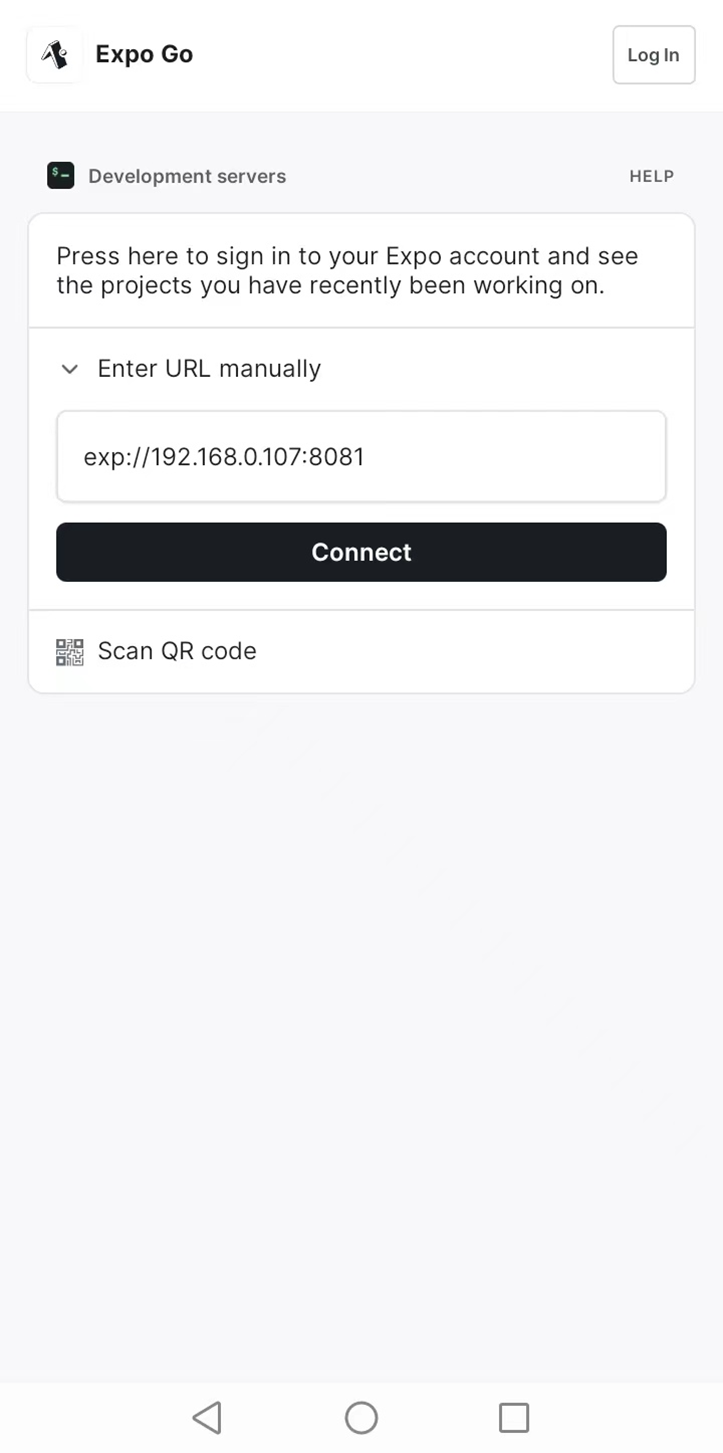Screen dimensions: 723x1453
Task: Click the terminal icon beside Development servers
Action: pos(60,175)
